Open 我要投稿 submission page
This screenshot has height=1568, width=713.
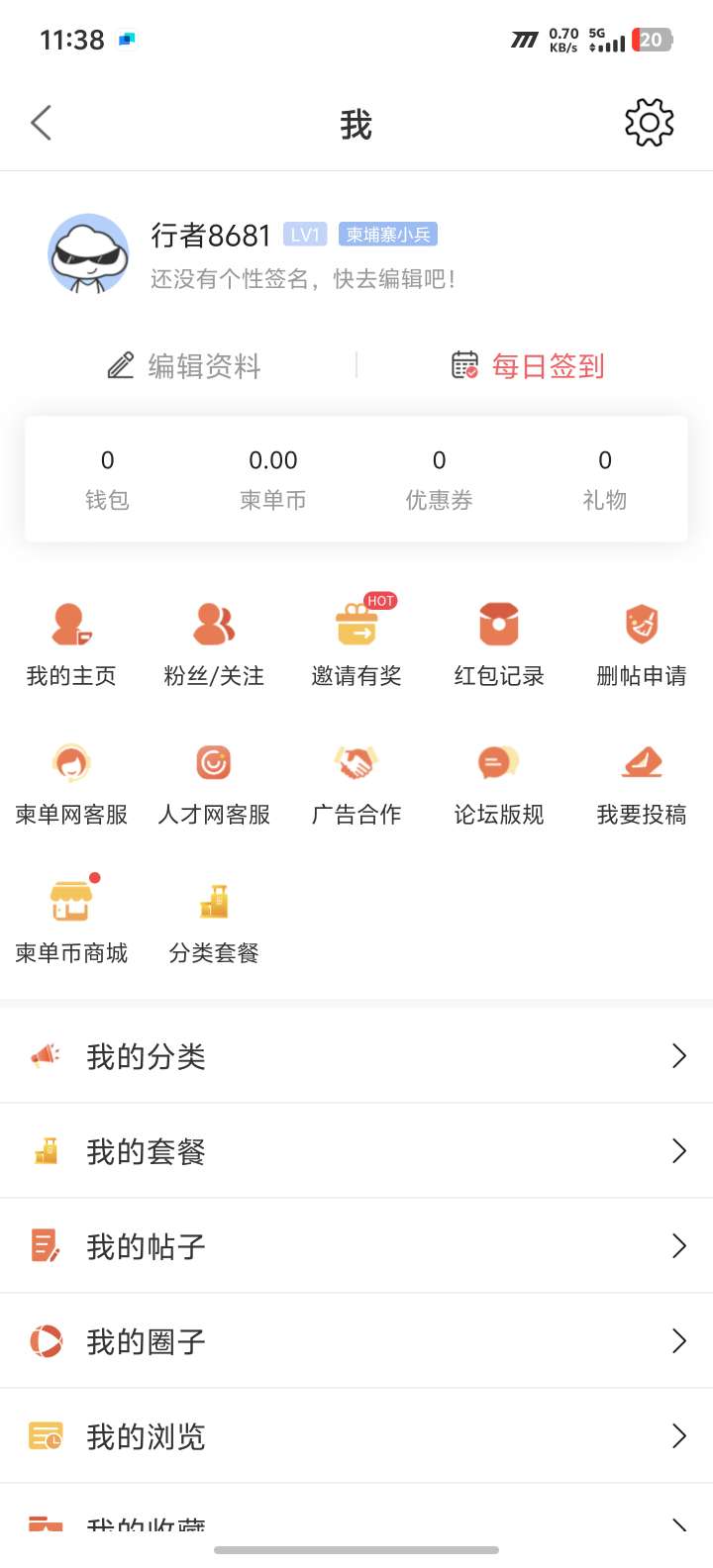tap(642, 782)
